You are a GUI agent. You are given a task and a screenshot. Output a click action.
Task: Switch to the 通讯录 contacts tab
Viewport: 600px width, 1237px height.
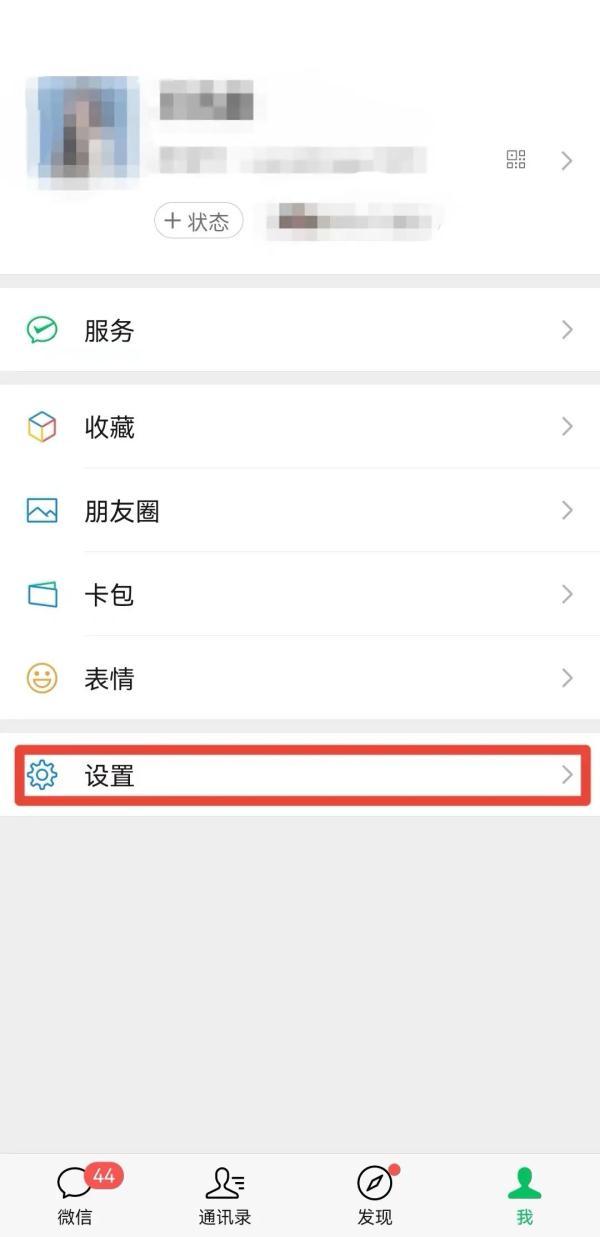[225, 1195]
